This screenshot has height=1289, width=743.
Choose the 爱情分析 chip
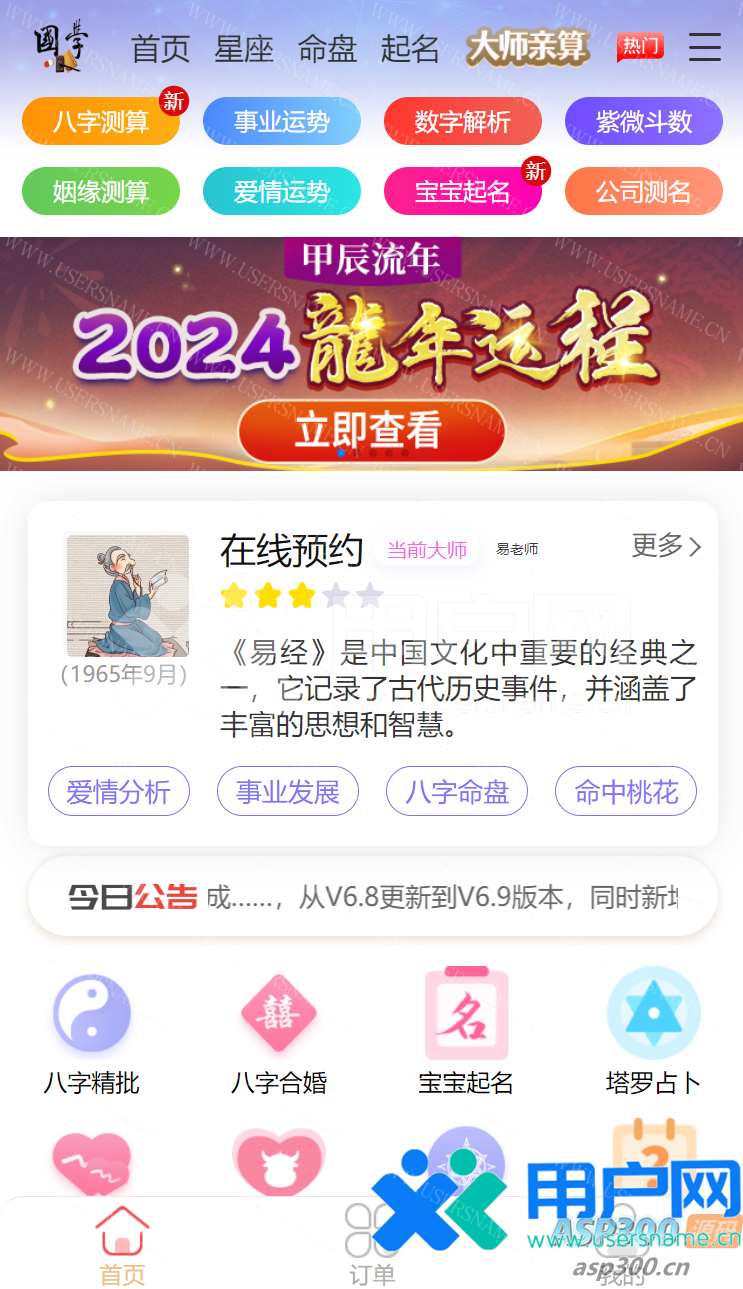click(119, 792)
